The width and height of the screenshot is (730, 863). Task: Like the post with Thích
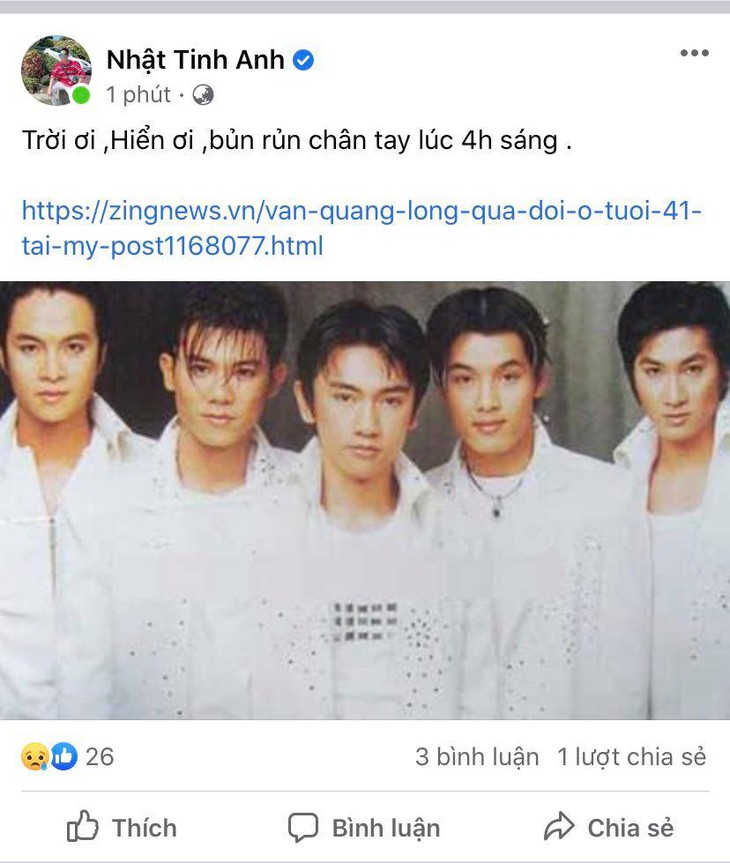[x=122, y=828]
